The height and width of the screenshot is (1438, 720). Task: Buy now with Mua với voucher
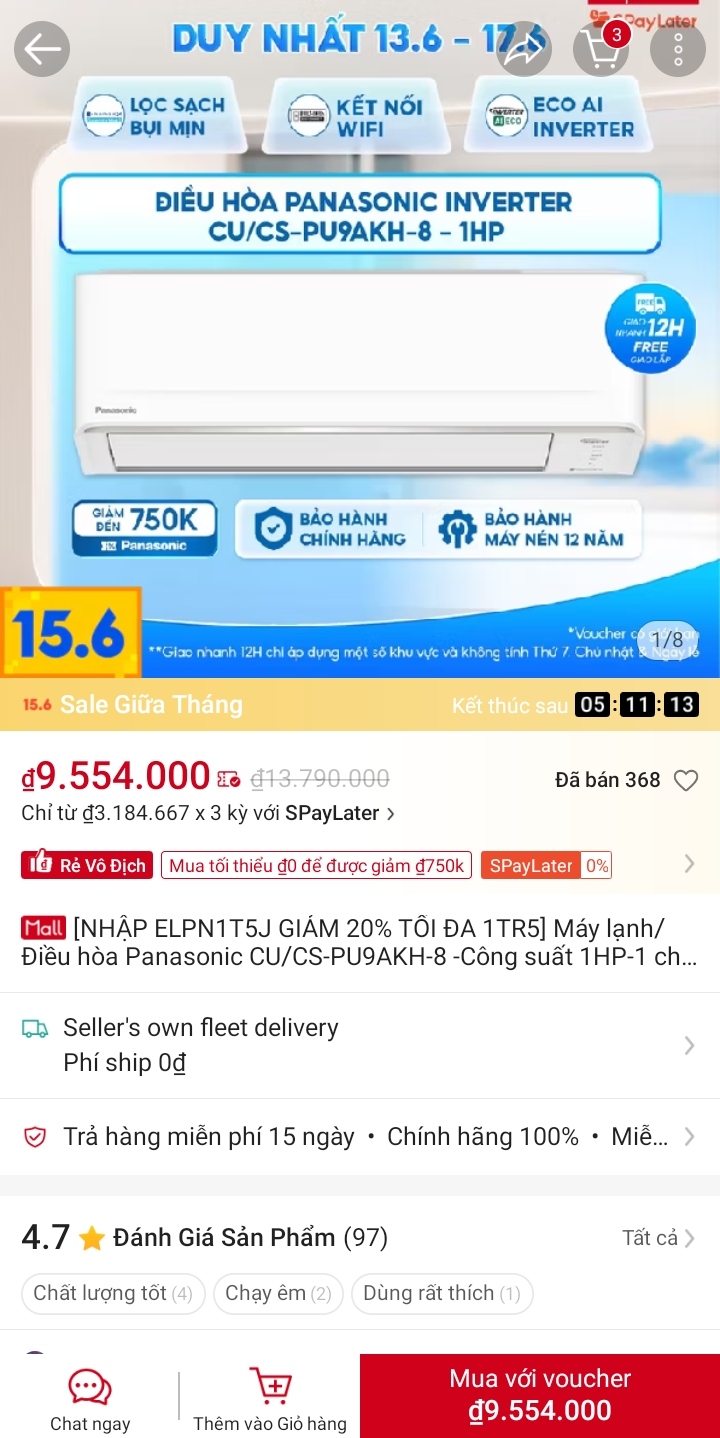pyautogui.click(x=540, y=1395)
